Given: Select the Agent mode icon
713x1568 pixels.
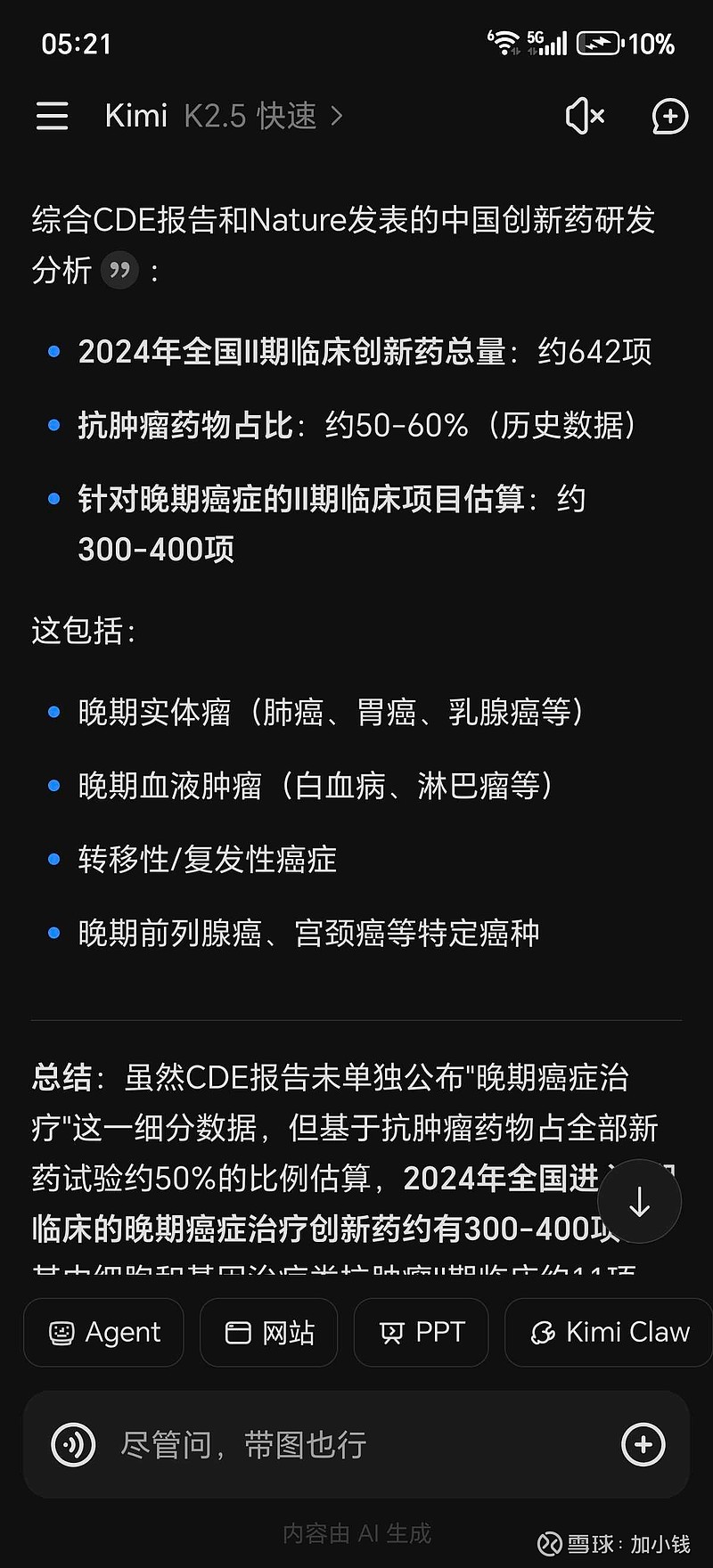Looking at the screenshot, I should click(x=61, y=1332).
